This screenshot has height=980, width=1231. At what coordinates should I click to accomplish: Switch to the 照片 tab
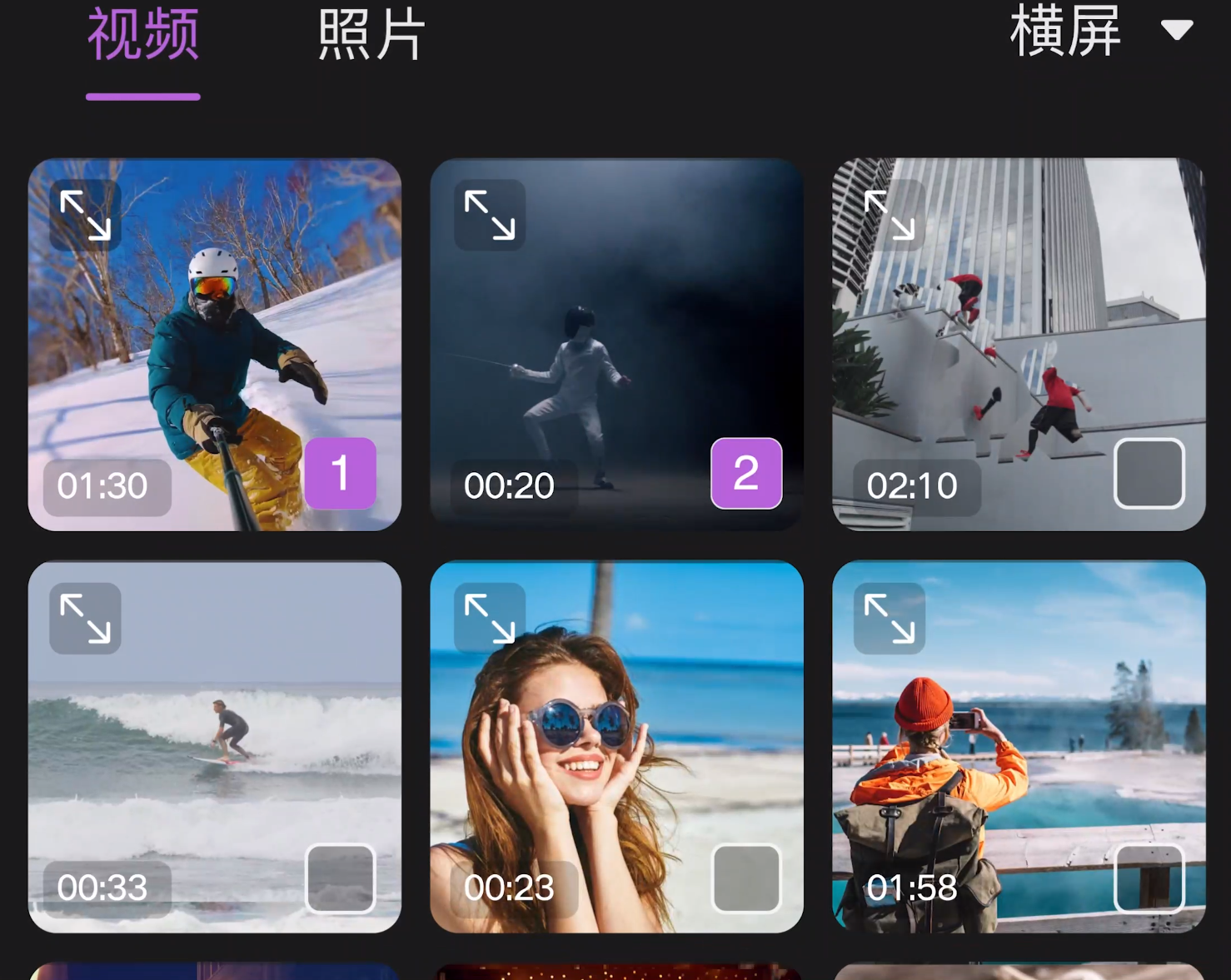click(371, 35)
